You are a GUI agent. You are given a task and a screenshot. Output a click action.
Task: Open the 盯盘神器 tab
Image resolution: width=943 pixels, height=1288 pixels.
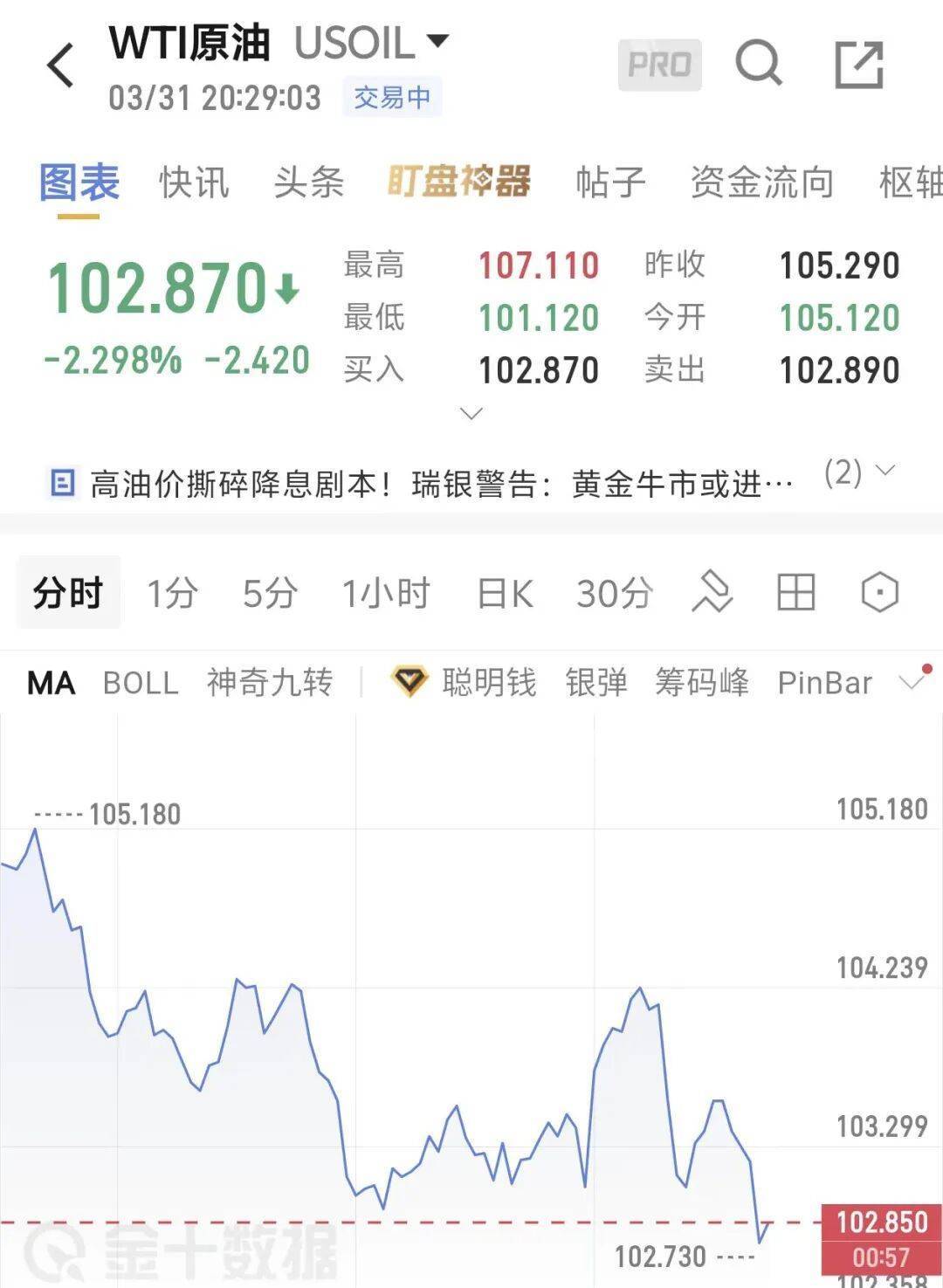[x=459, y=183]
